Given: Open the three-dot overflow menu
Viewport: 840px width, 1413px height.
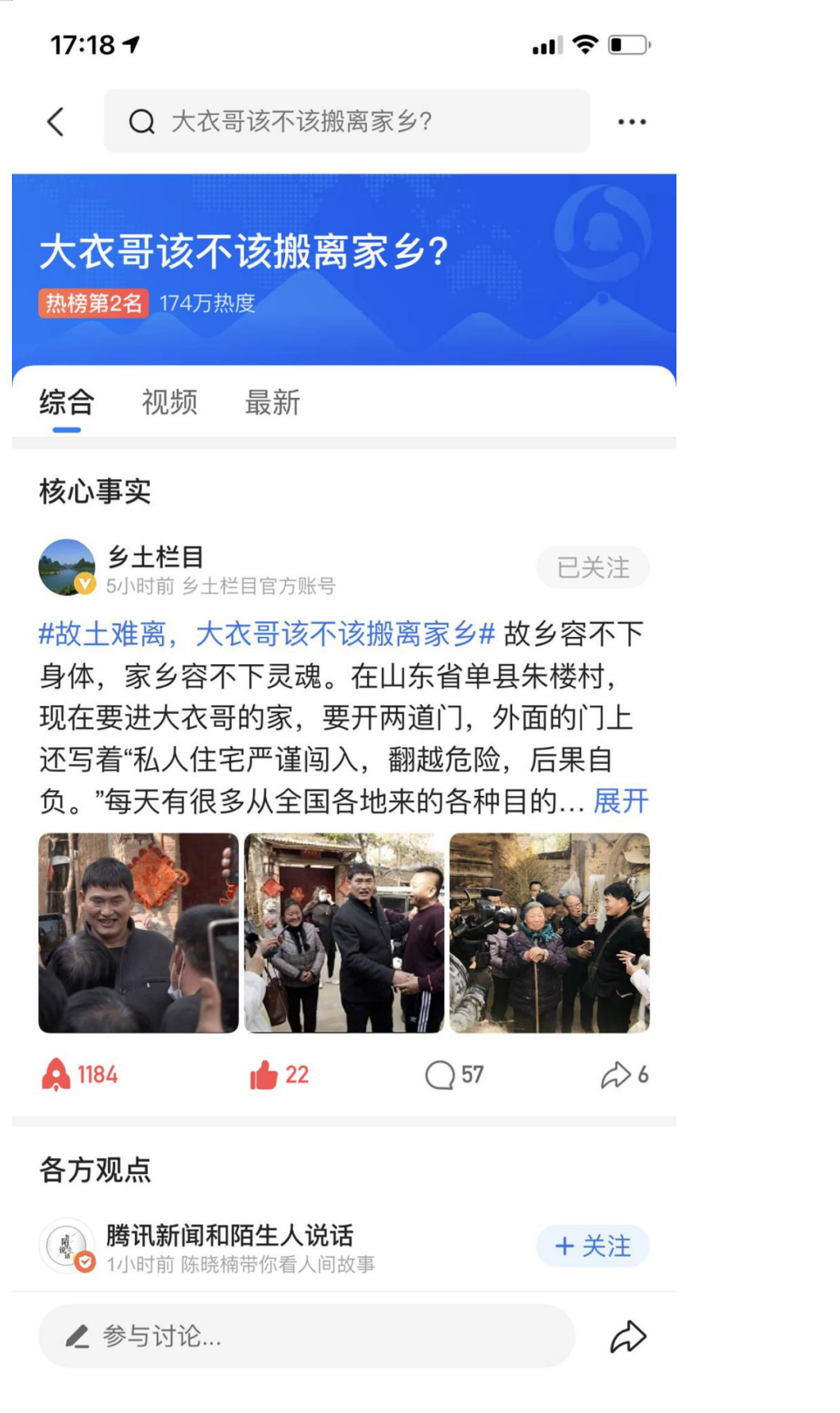Looking at the screenshot, I should click(631, 122).
